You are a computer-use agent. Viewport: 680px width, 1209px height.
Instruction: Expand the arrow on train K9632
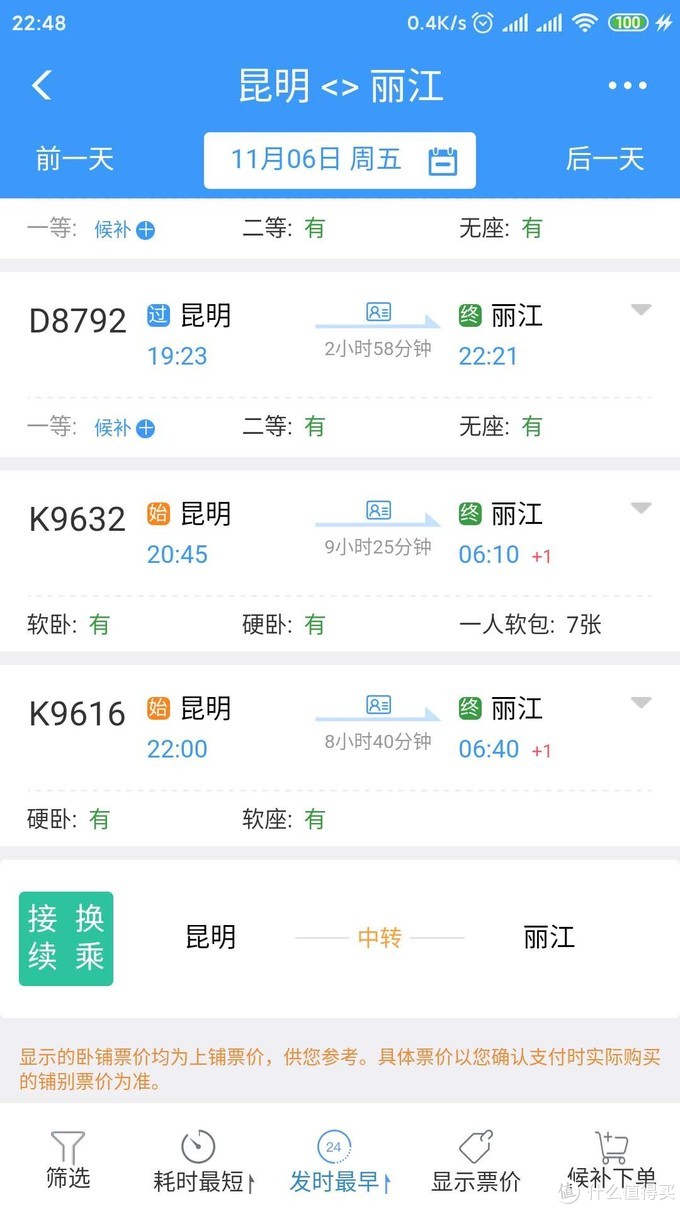pyautogui.click(x=641, y=508)
